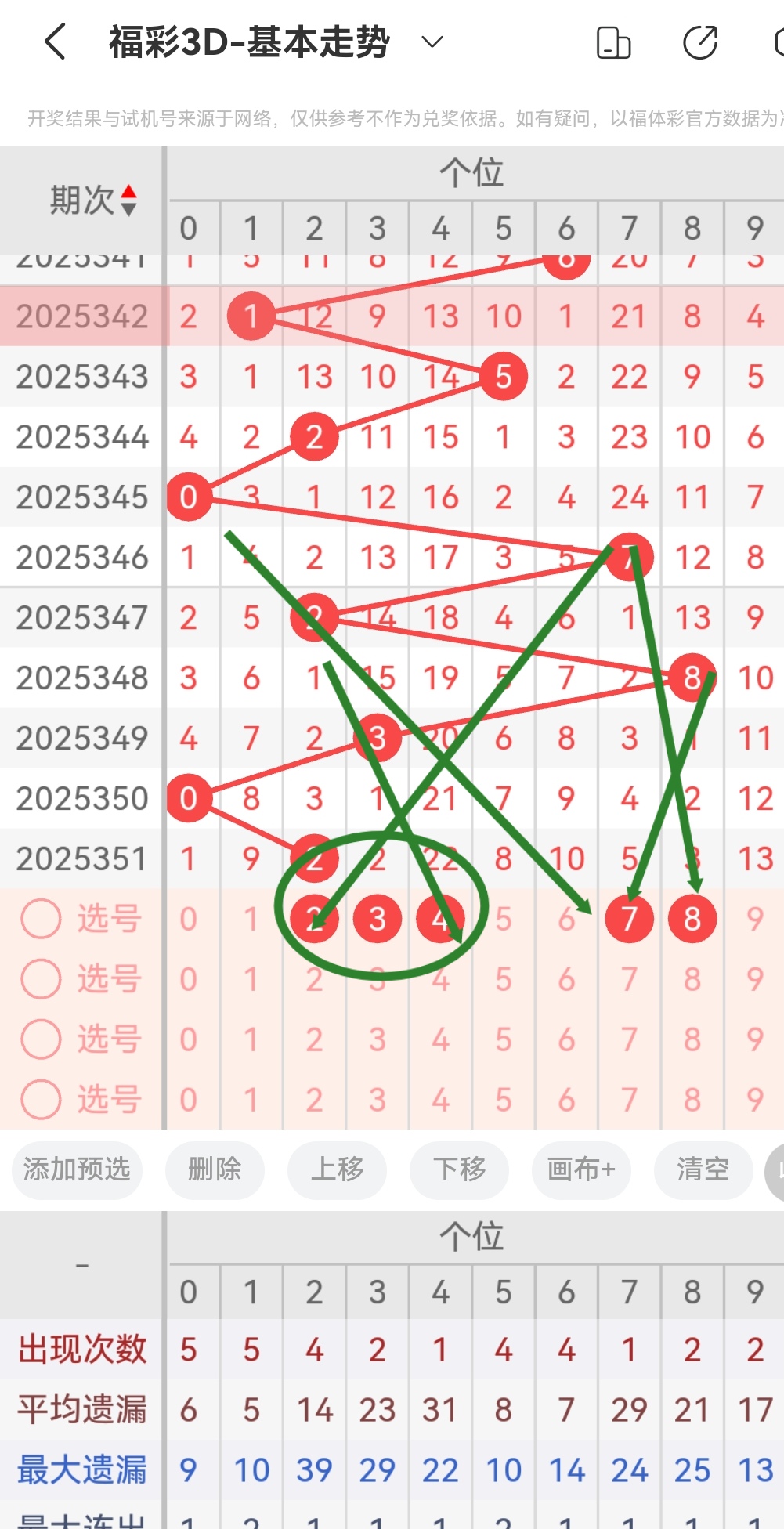The width and height of the screenshot is (784, 1529).
Task: Tap the floating window icon at top
Action: 614,43
